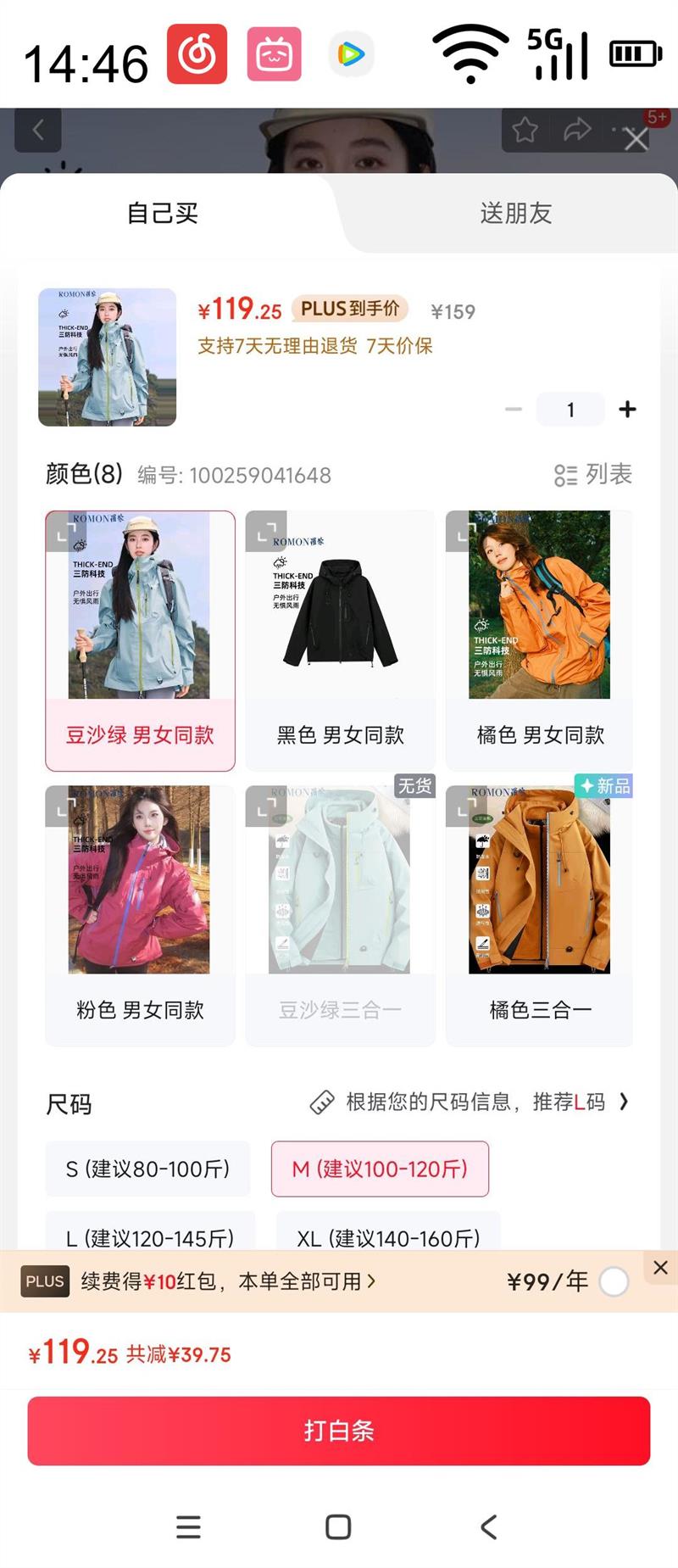Open the main product preview image

pos(107,357)
